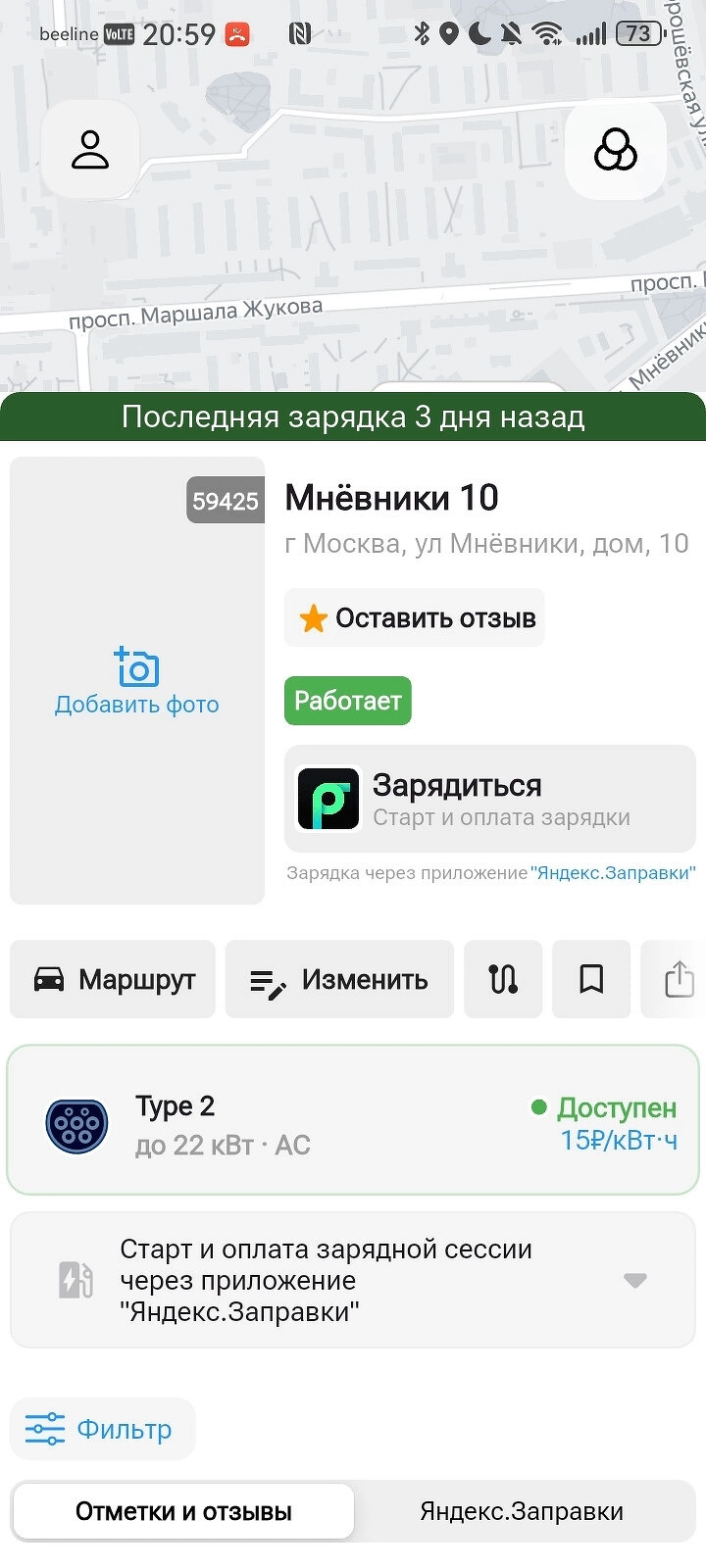
Task: Add a photo of the station
Action: point(137,681)
